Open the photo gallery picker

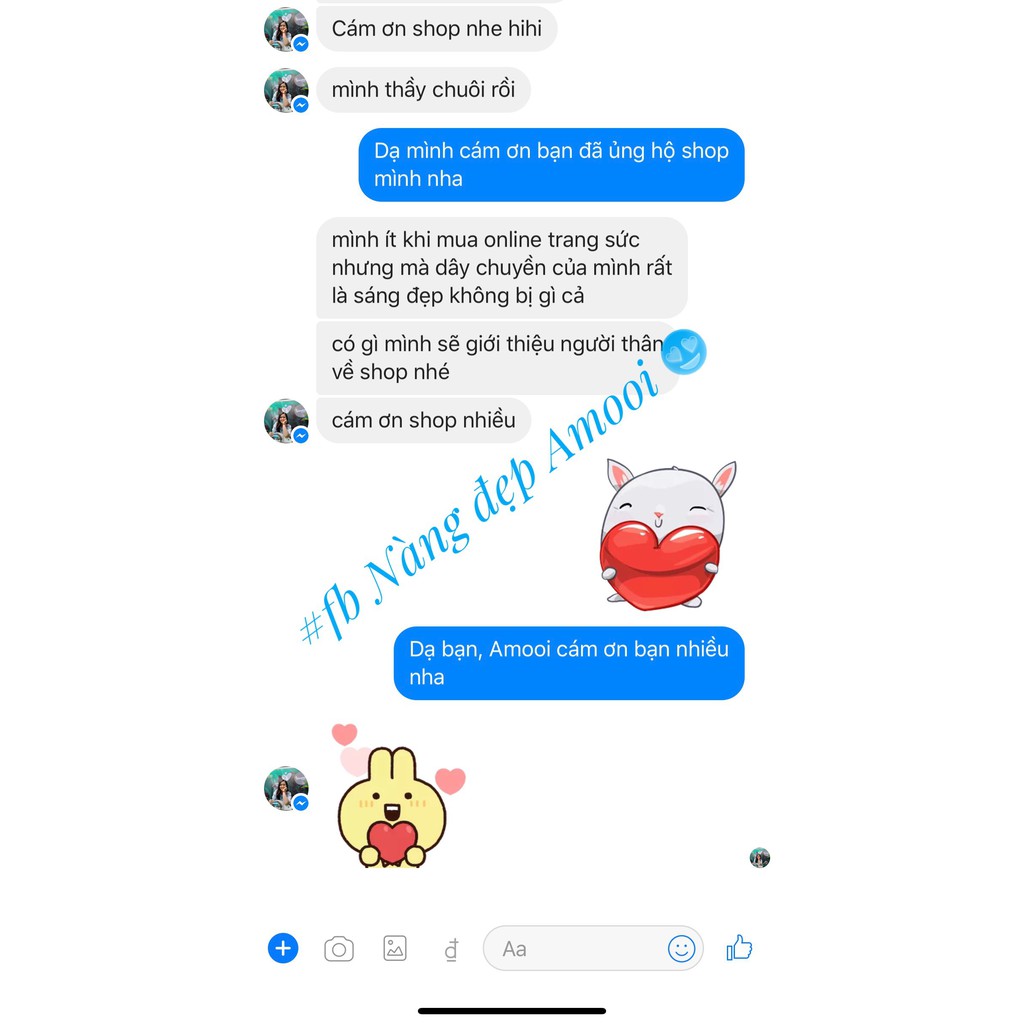[x=395, y=948]
